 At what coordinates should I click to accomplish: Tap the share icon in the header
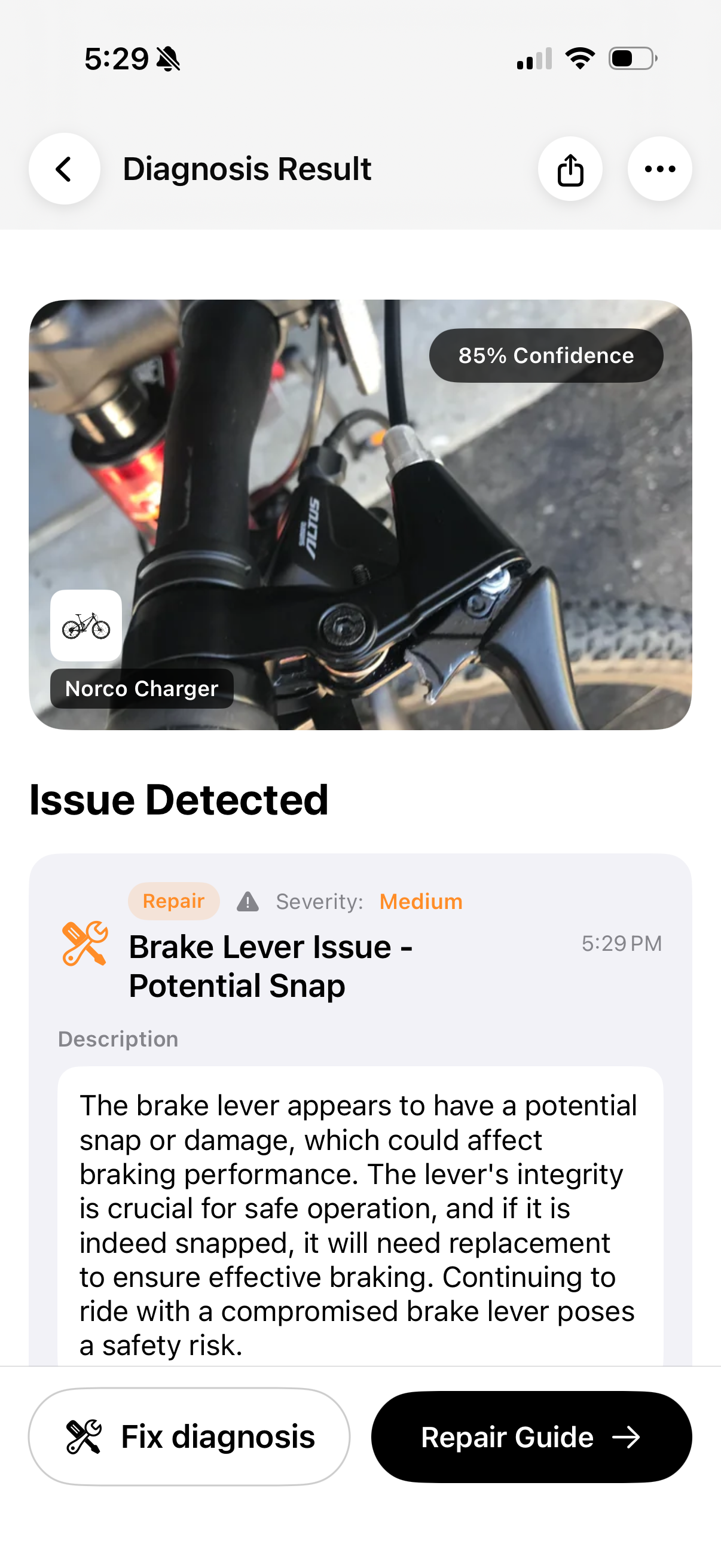tap(570, 169)
